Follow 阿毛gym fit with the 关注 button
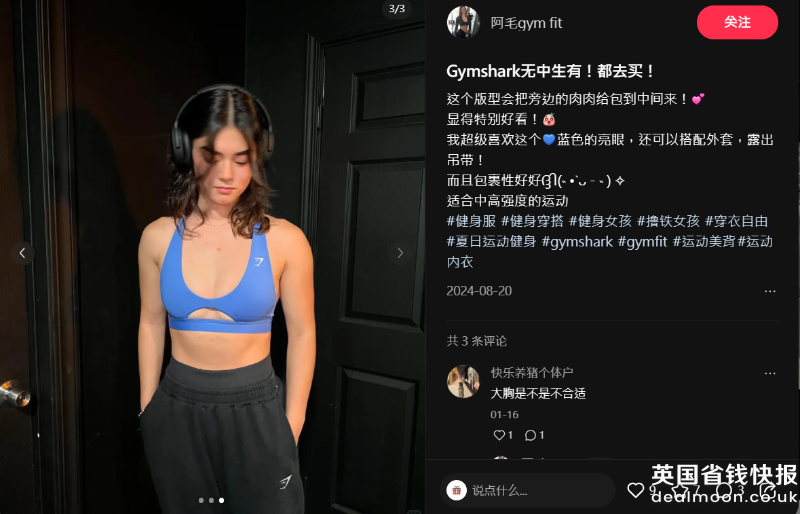The height and width of the screenshot is (514, 800). [737, 22]
